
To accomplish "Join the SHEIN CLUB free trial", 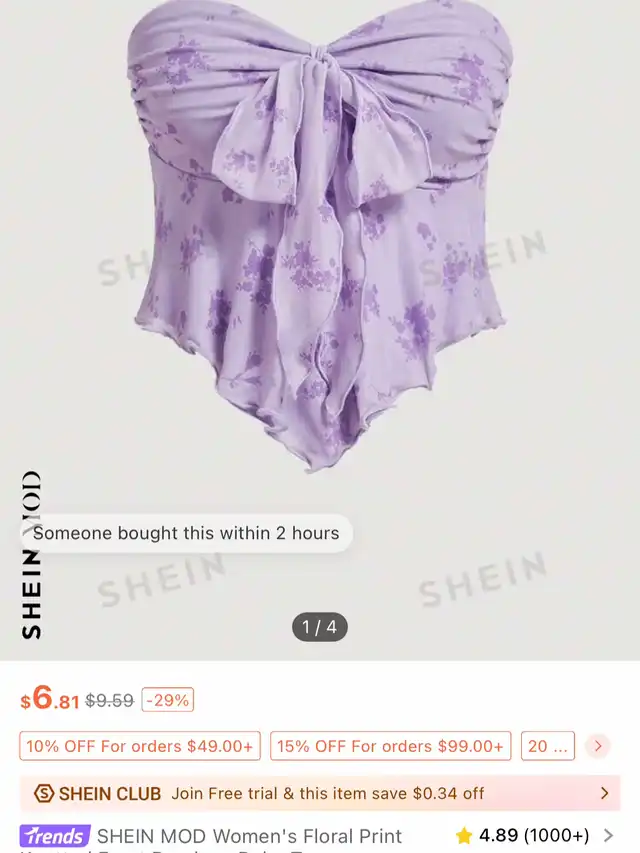I will tap(320, 793).
